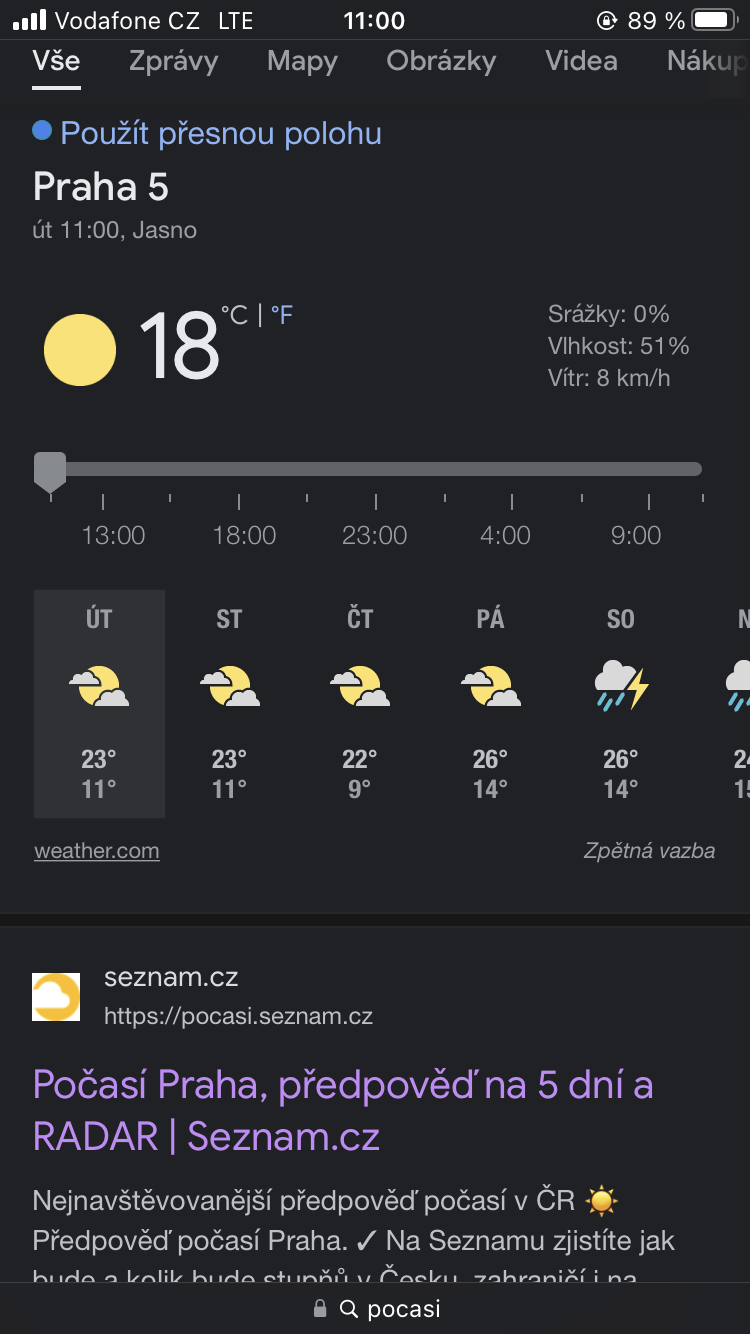Switch to the Zprávy tab
The image size is (750, 1334).
[x=173, y=61]
